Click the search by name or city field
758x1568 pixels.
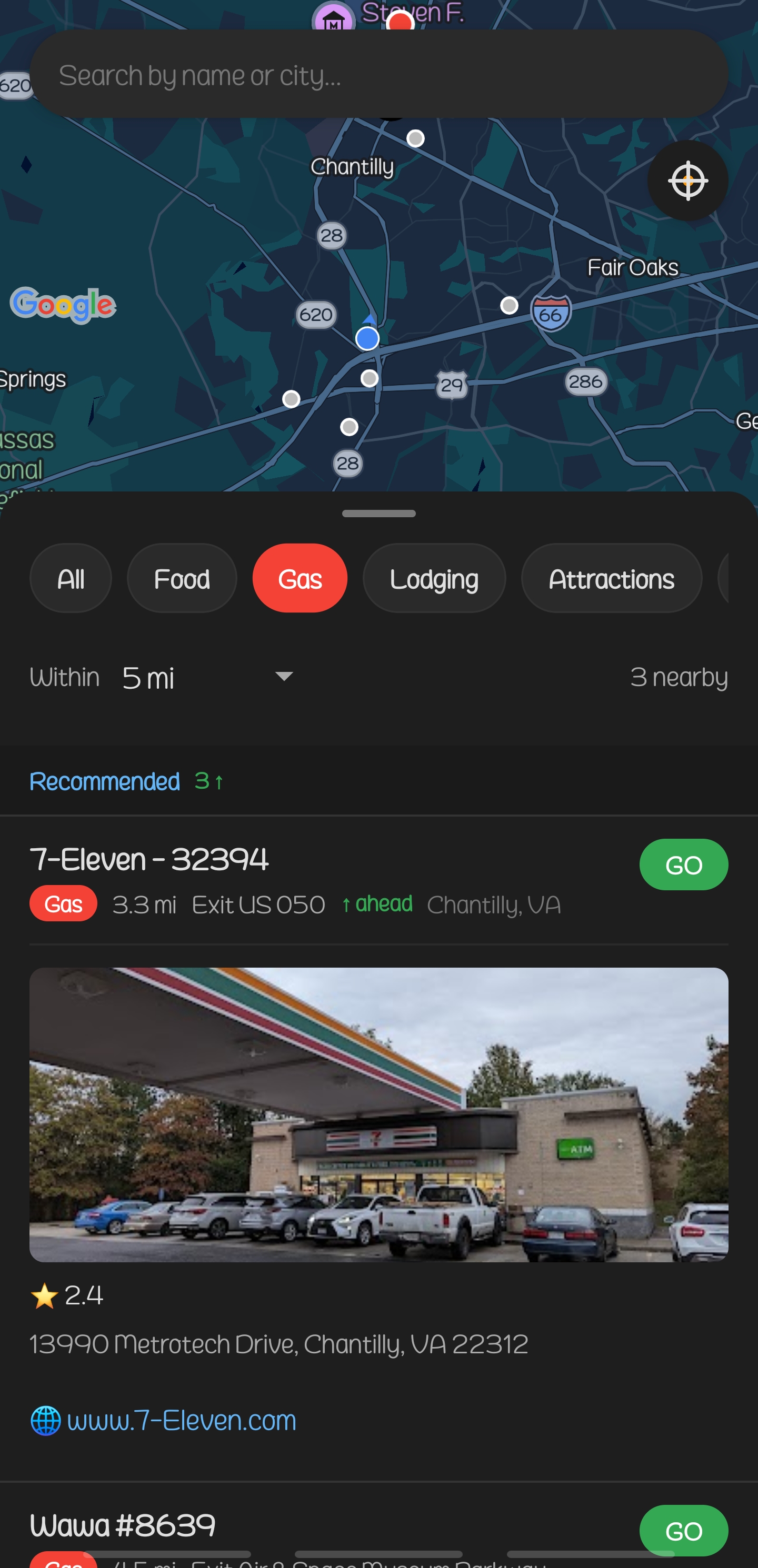[x=378, y=74]
